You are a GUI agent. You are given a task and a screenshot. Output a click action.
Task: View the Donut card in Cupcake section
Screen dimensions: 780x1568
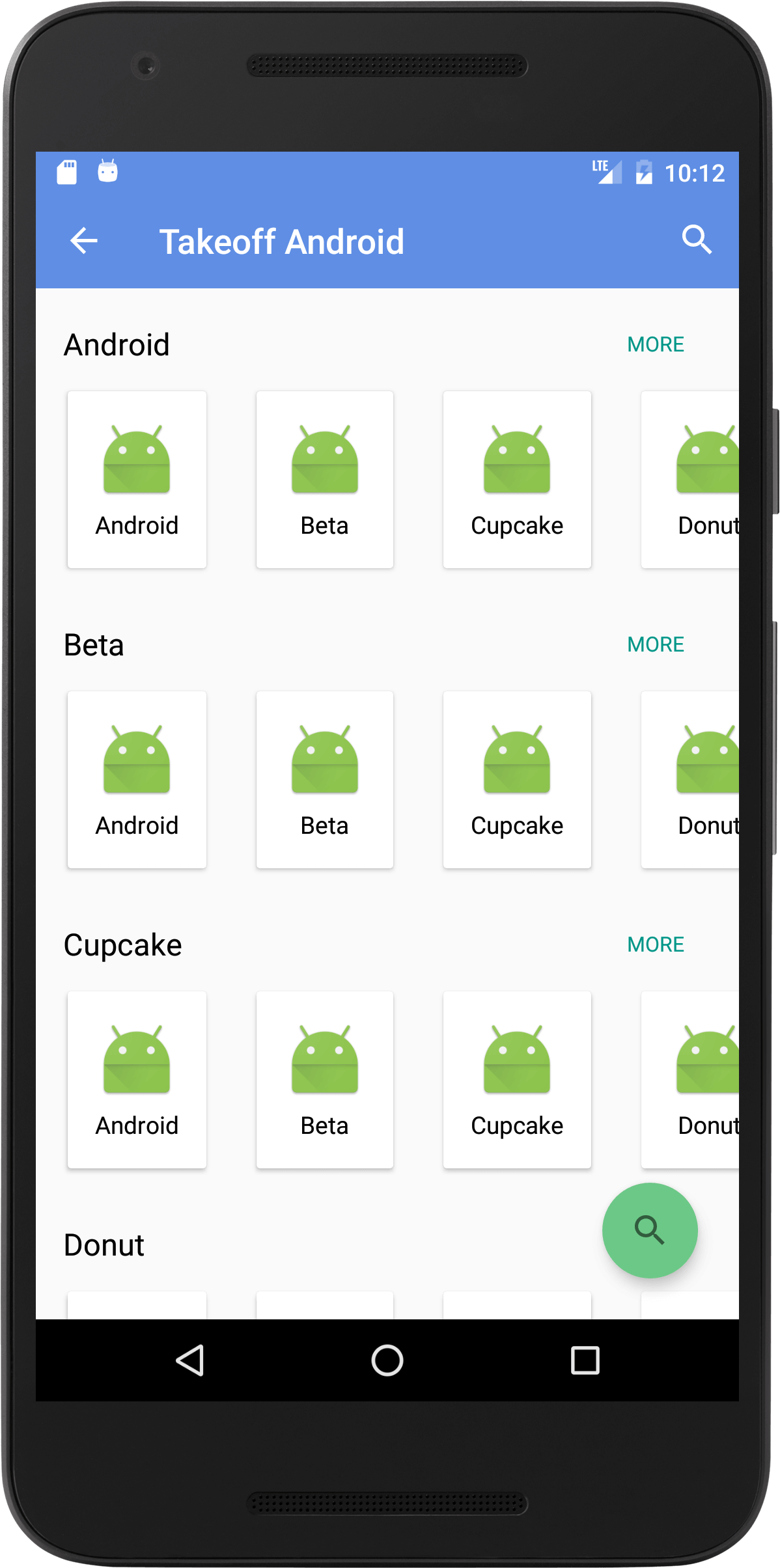pyautogui.click(x=691, y=1080)
